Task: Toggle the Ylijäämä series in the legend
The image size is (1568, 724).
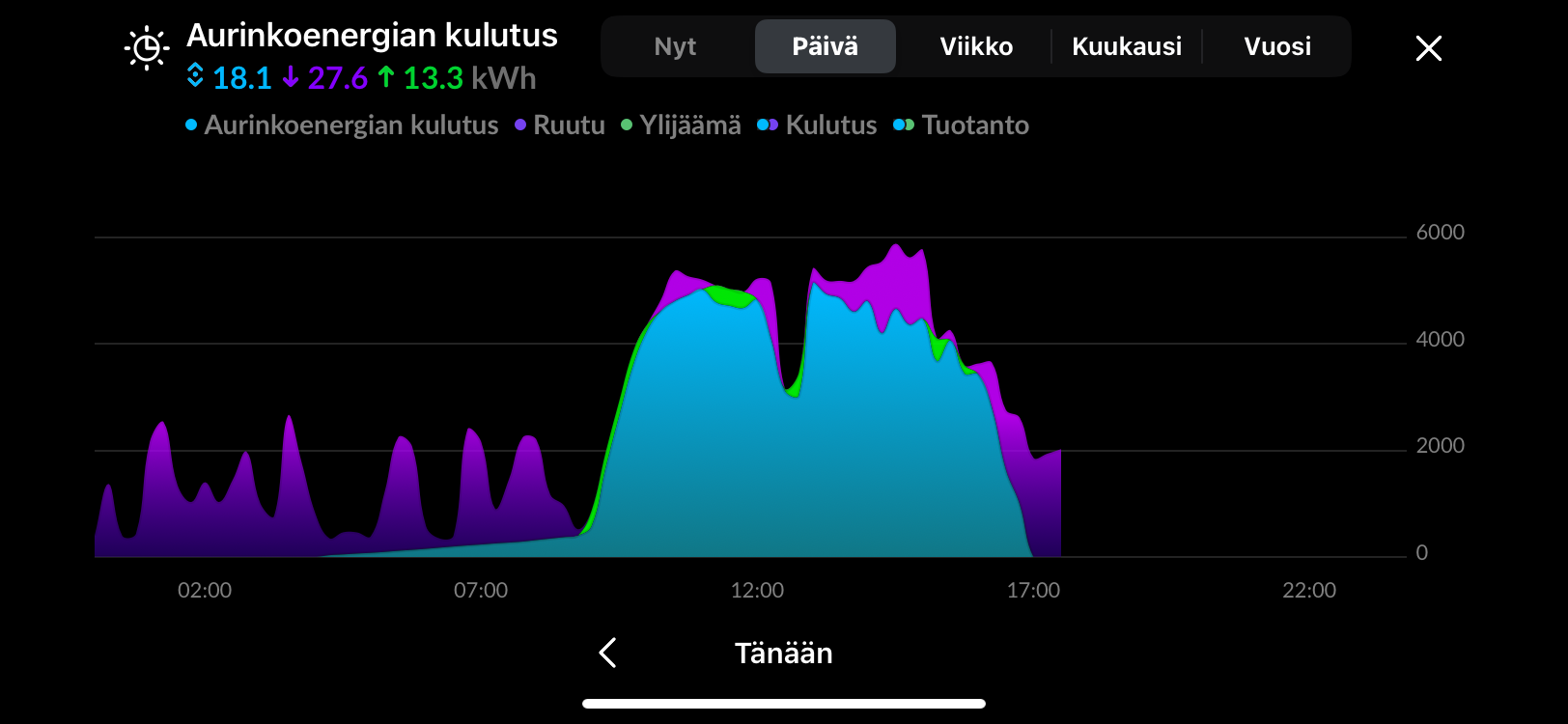Action: (x=681, y=125)
